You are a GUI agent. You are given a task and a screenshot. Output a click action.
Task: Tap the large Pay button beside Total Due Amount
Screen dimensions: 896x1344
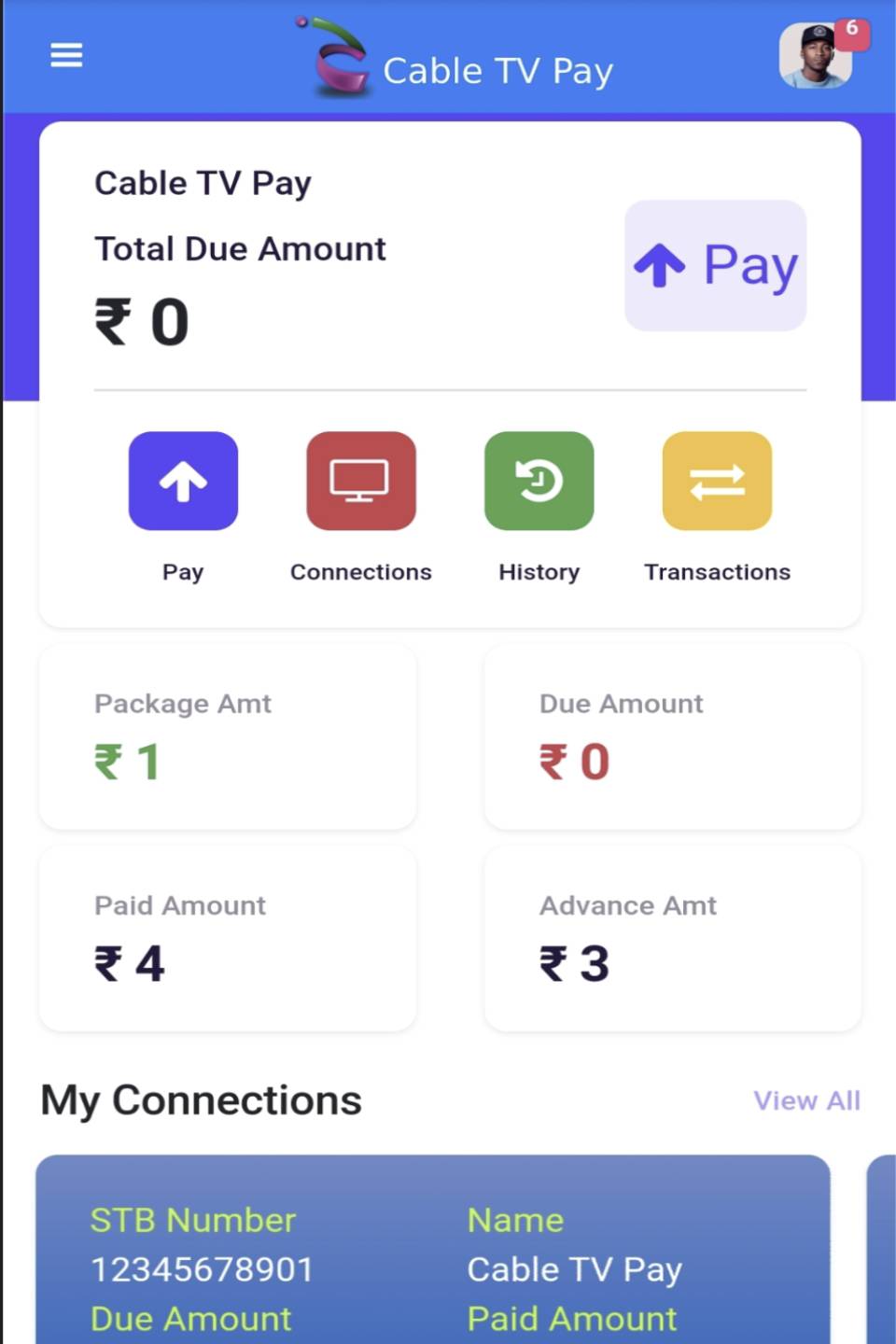pos(715,265)
